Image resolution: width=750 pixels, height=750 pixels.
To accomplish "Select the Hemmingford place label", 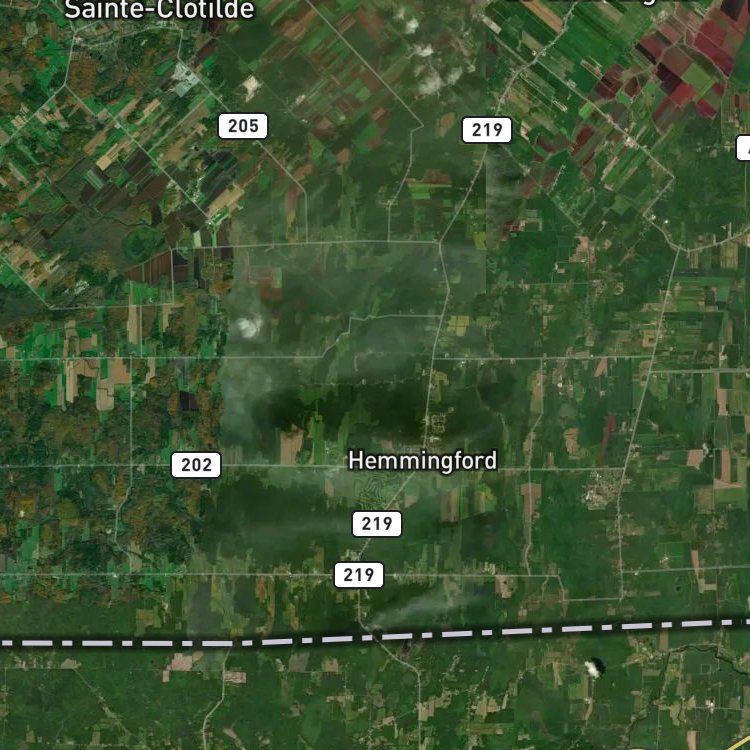I will click(x=423, y=461).
